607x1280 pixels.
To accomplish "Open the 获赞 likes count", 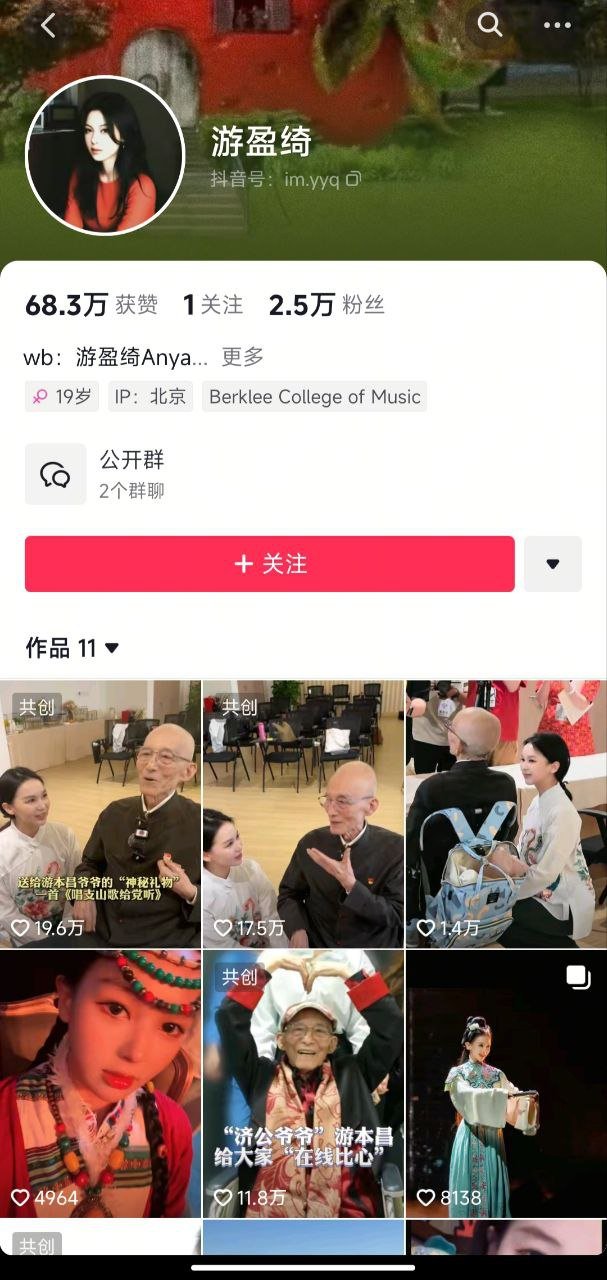I will (x=91, y=305).
